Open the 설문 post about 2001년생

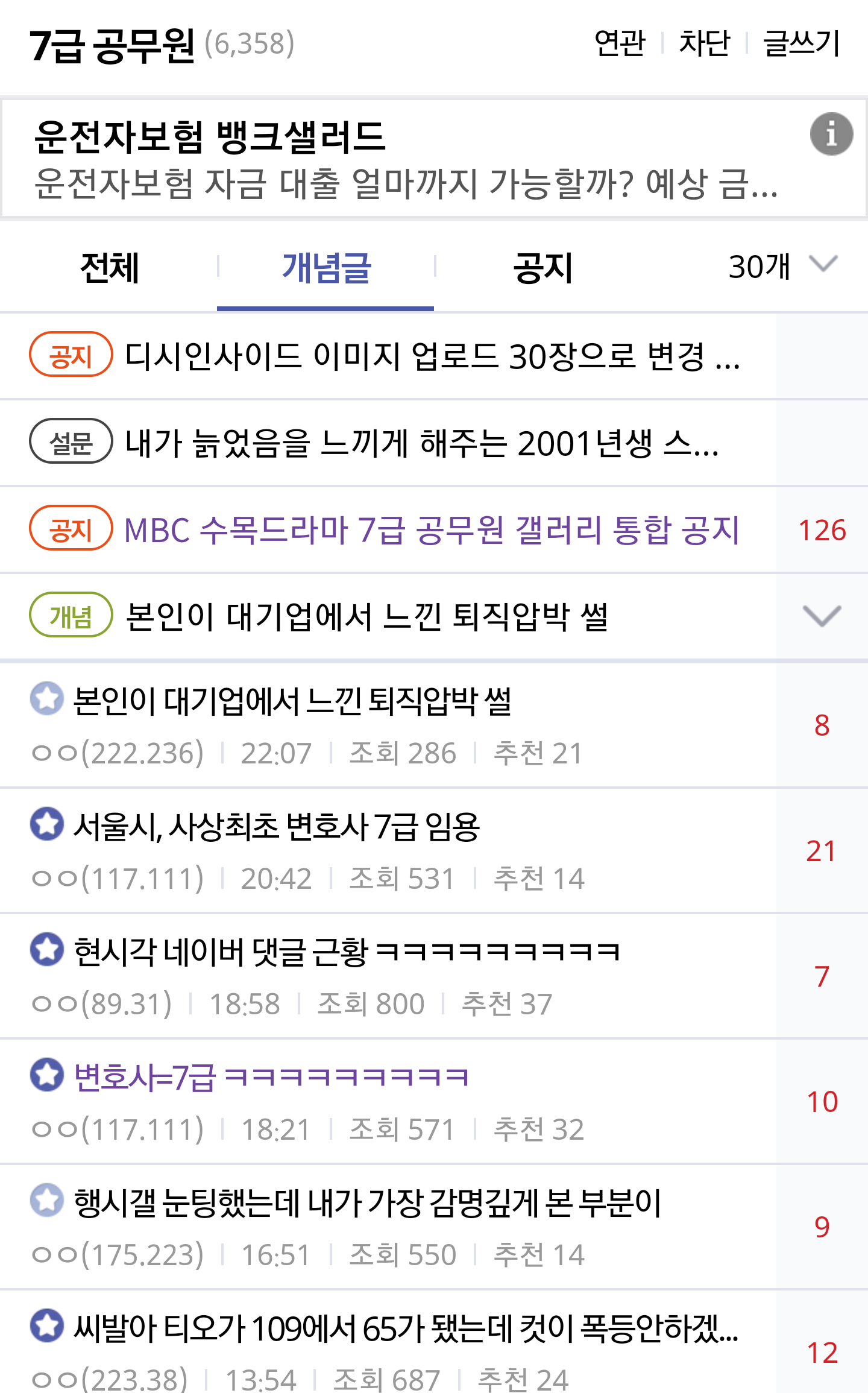click(x=422, y=443)
